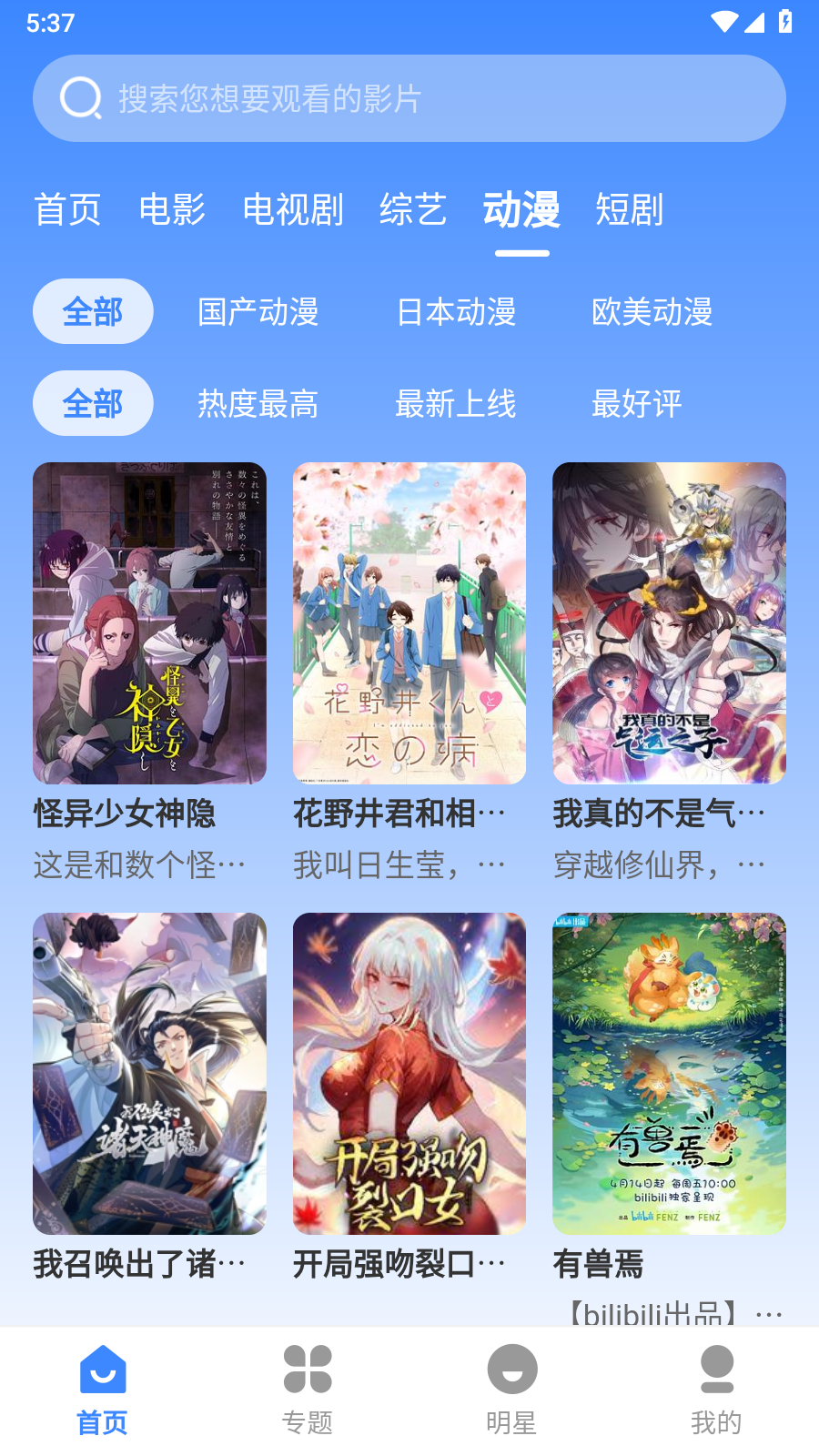Sort by 热度最高
819x1456 pixels.
click(258, 403)
